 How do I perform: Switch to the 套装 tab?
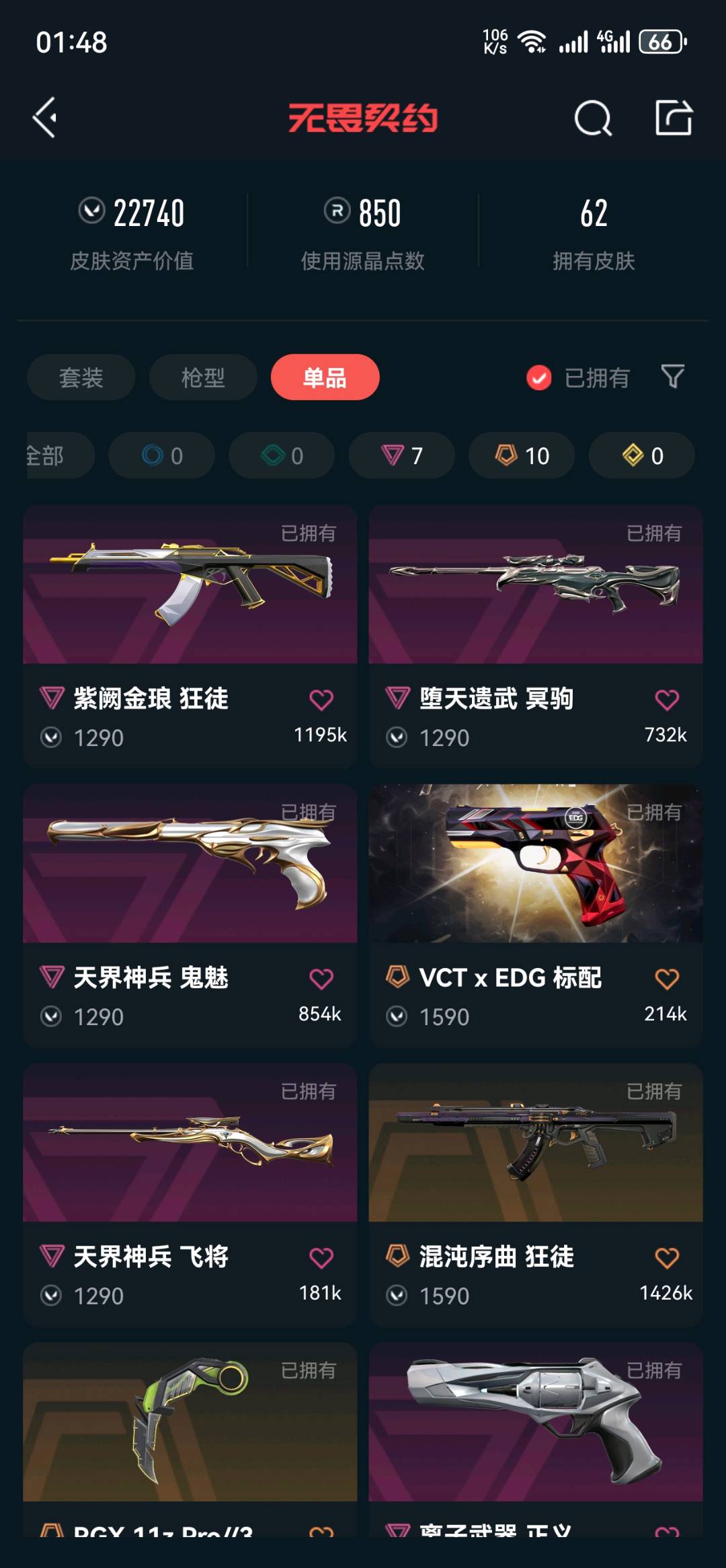81,377
